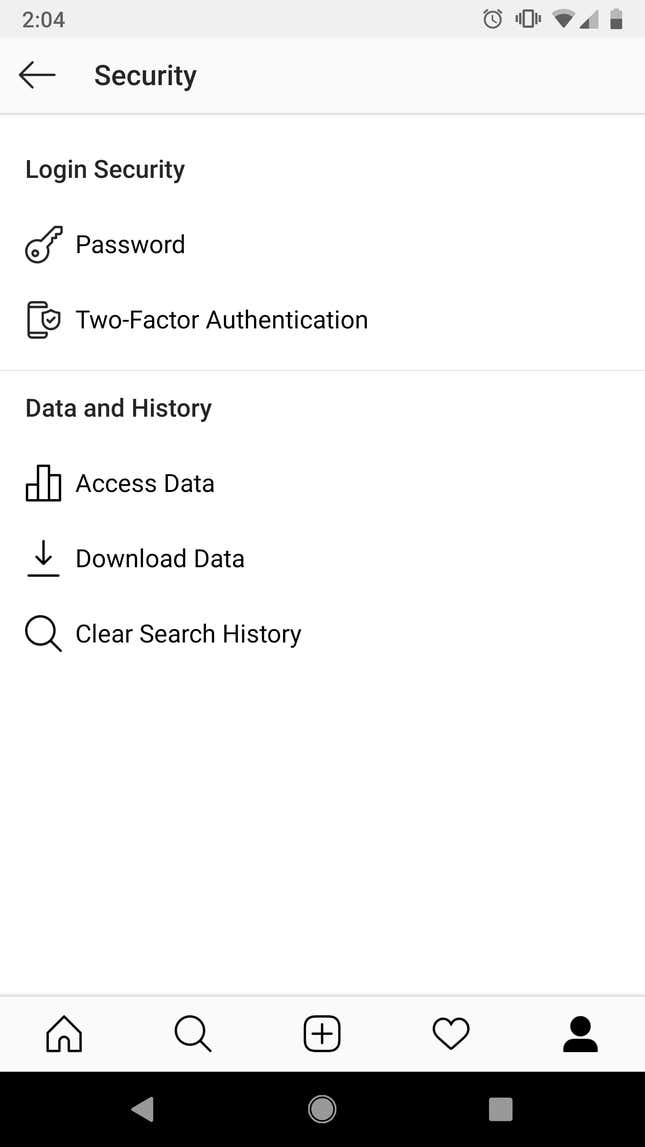Screen dimensions: 645x1147
Task: Switch to the Home feed tab
Action: click(x=64, y=1033)
